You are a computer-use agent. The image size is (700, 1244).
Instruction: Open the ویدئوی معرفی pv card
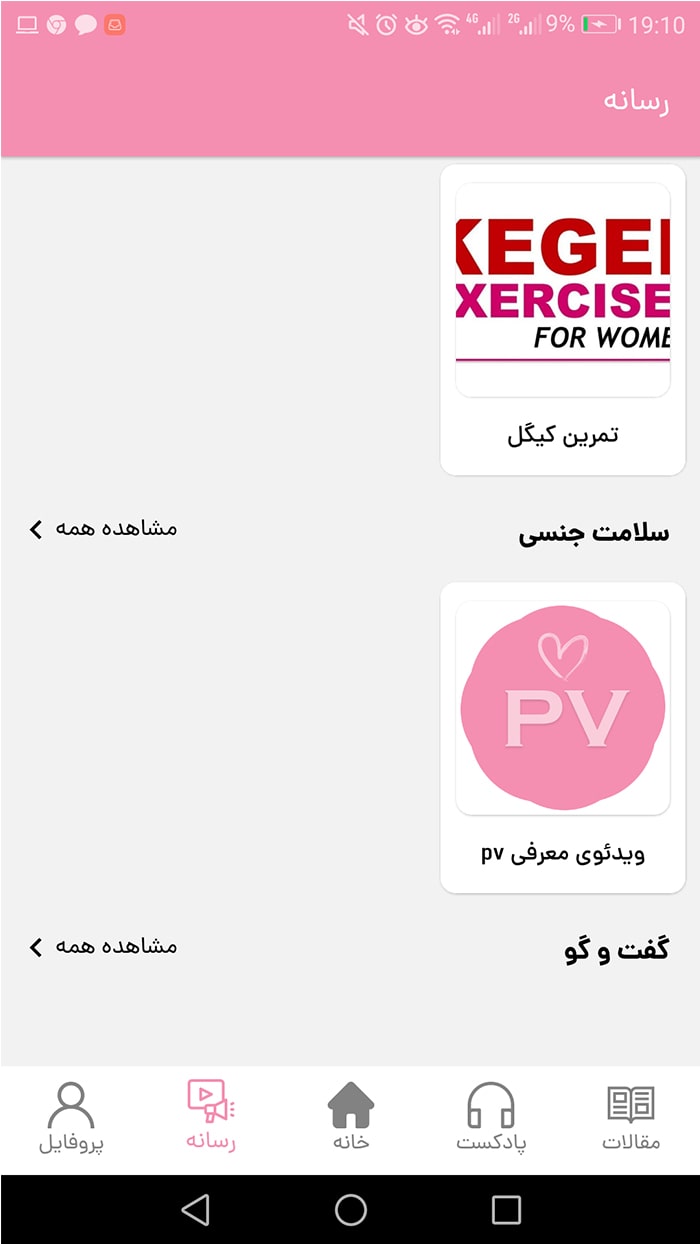[563, 737]
